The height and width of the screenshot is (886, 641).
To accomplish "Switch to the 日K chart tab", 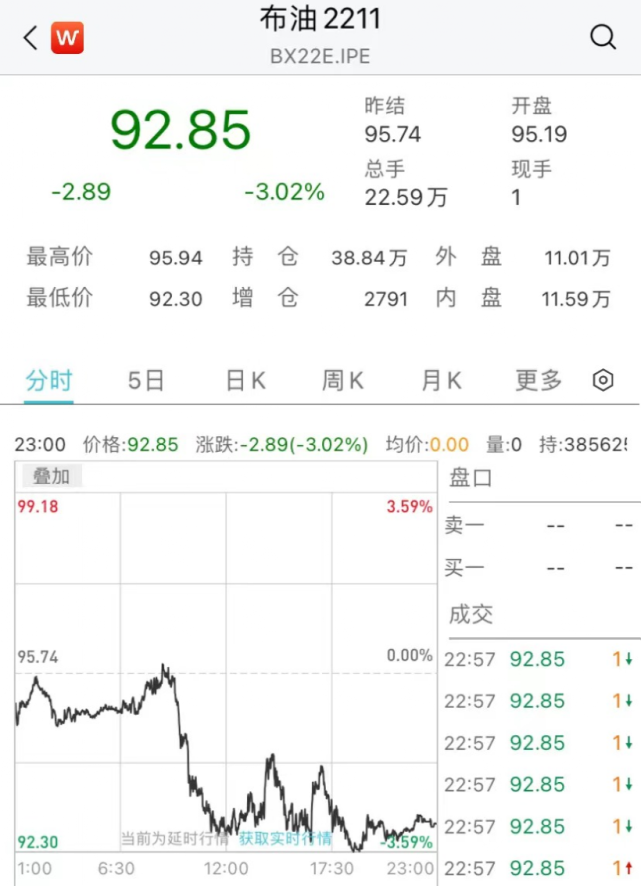I will pyautogui.click(x=245, y=380).
